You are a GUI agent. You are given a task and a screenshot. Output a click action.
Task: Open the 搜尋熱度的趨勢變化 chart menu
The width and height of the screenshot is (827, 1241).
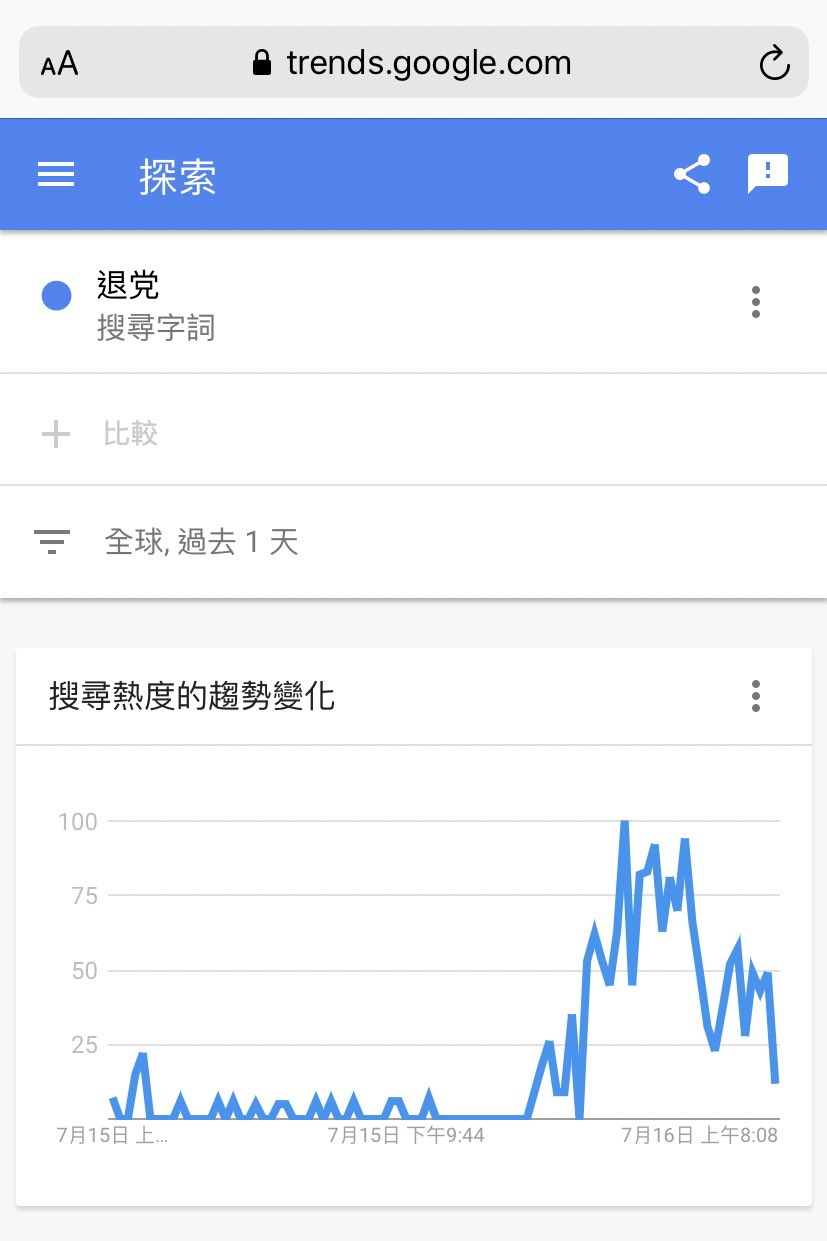(756, 695)
